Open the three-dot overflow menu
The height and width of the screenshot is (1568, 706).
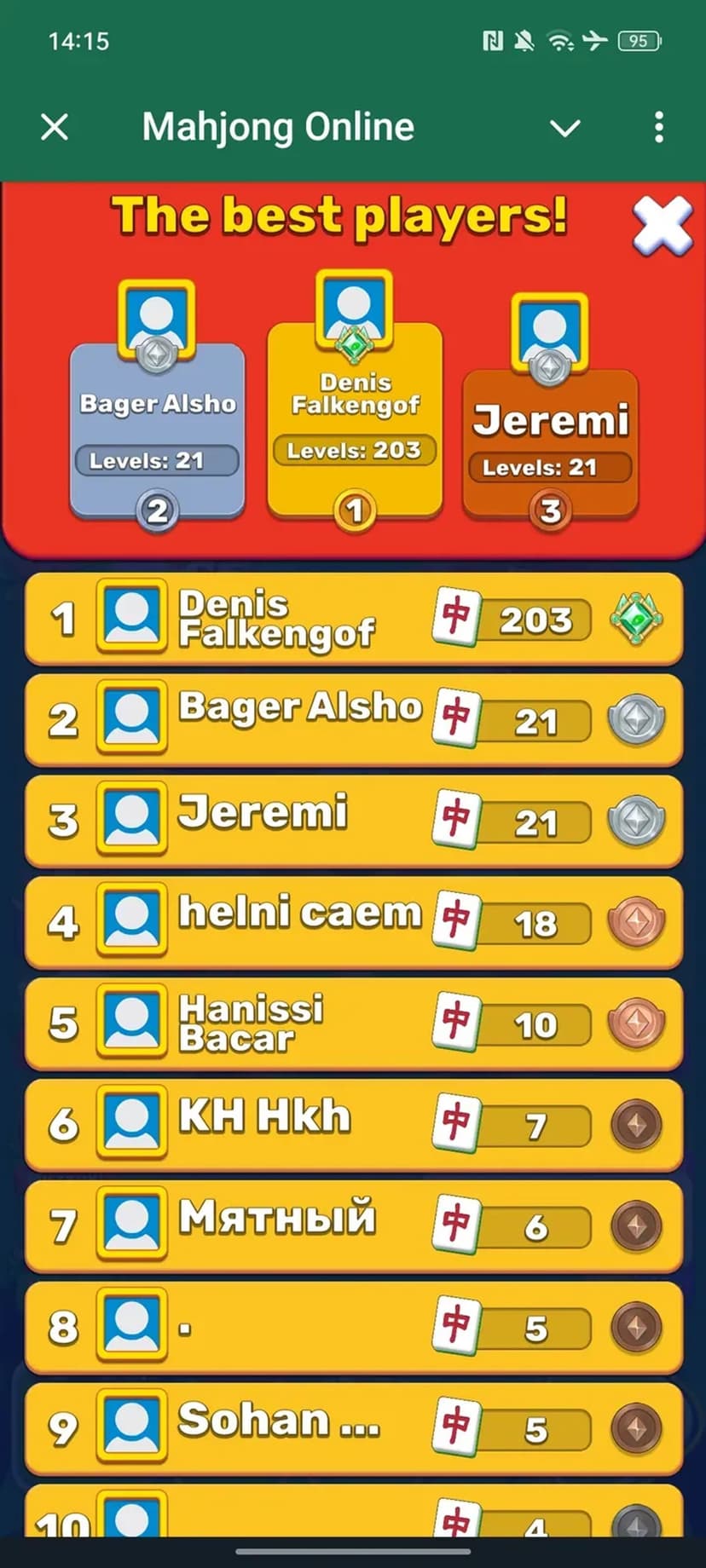pyautogui.click(x=658, y=128)
